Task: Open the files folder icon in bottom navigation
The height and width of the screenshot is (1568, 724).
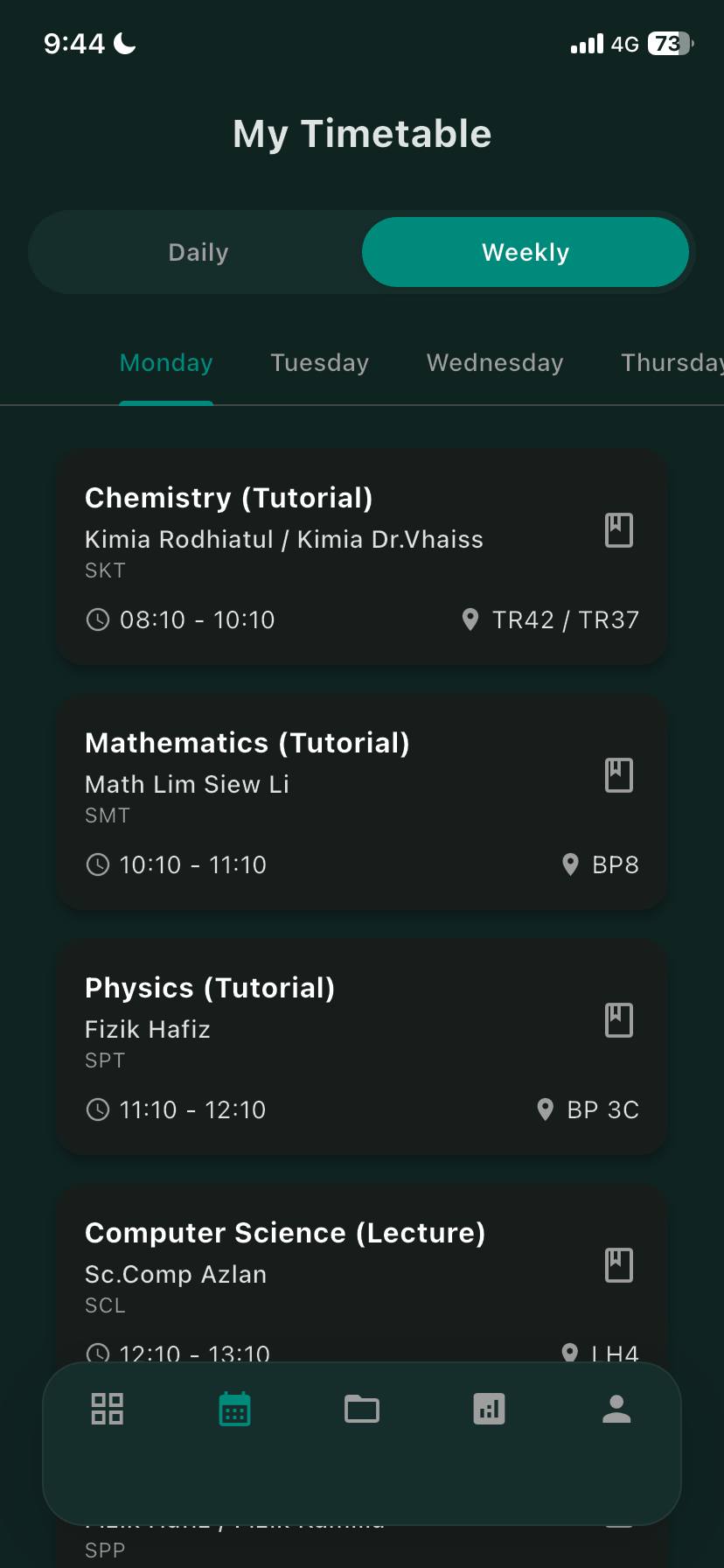Action: [x=362, y=1409]
